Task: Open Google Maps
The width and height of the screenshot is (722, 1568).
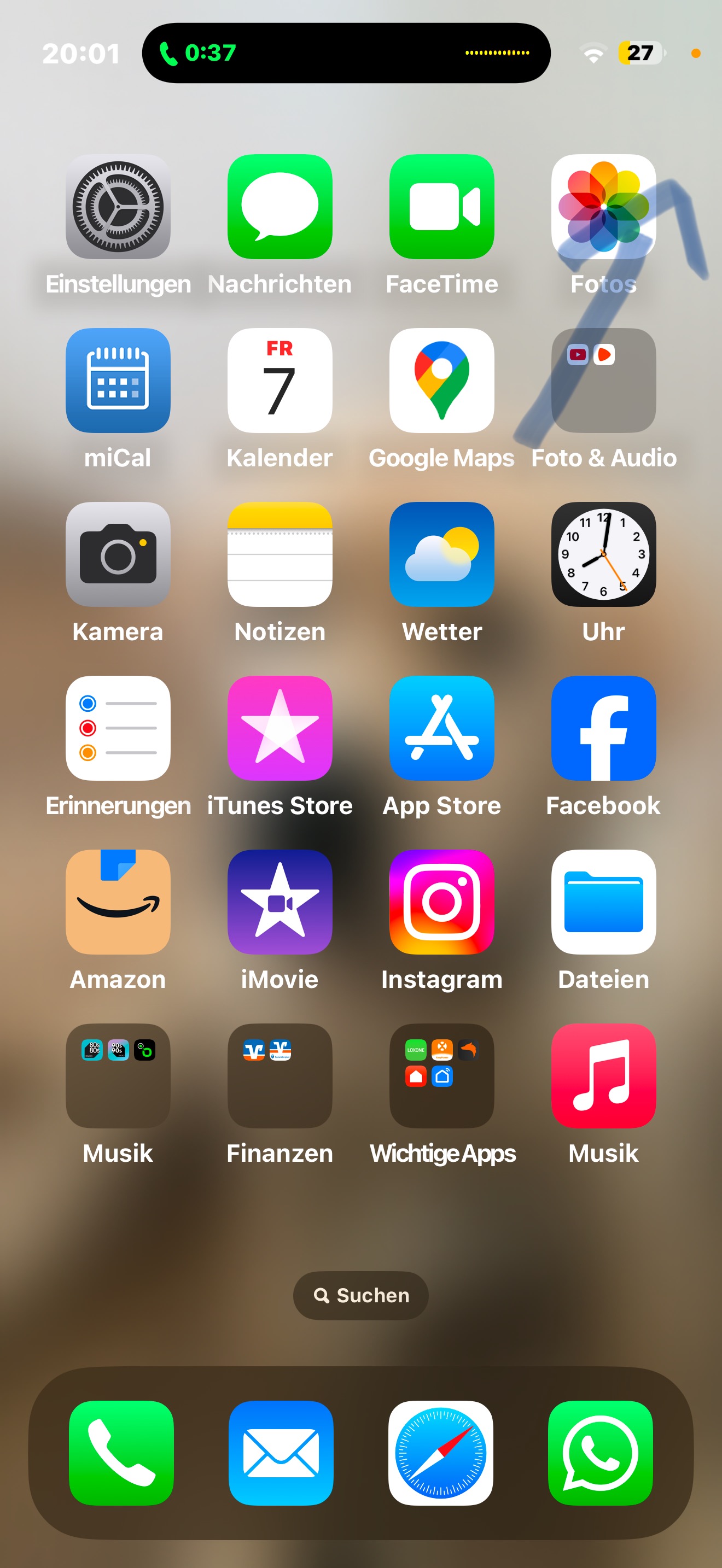Action: [442, 381]
